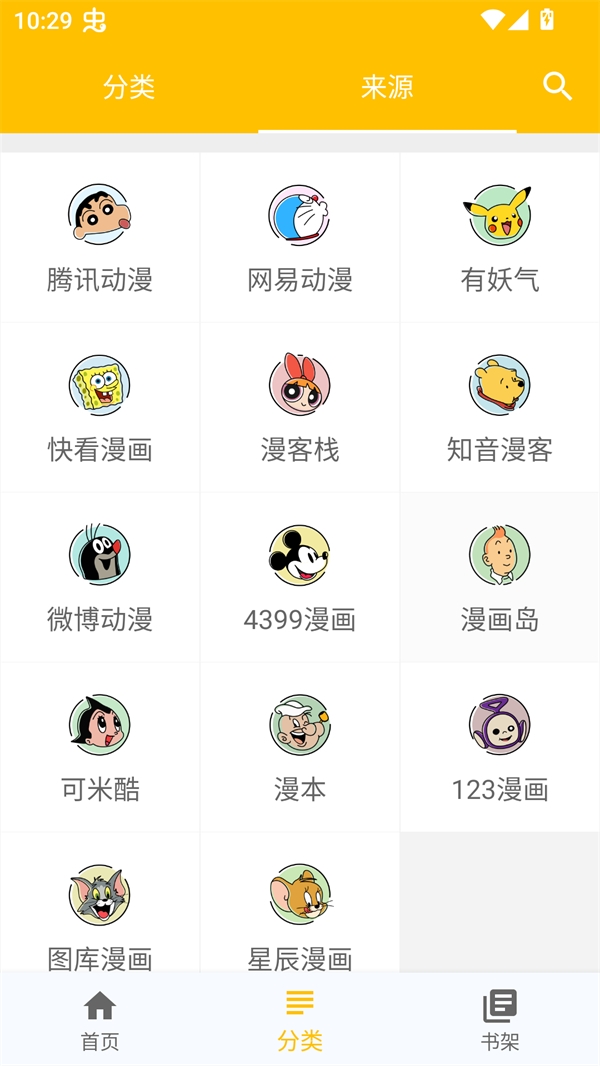The width and height of the screenshot is (600, 1066).
Task: Open 网易动漫 source
Action: (300, 238)
